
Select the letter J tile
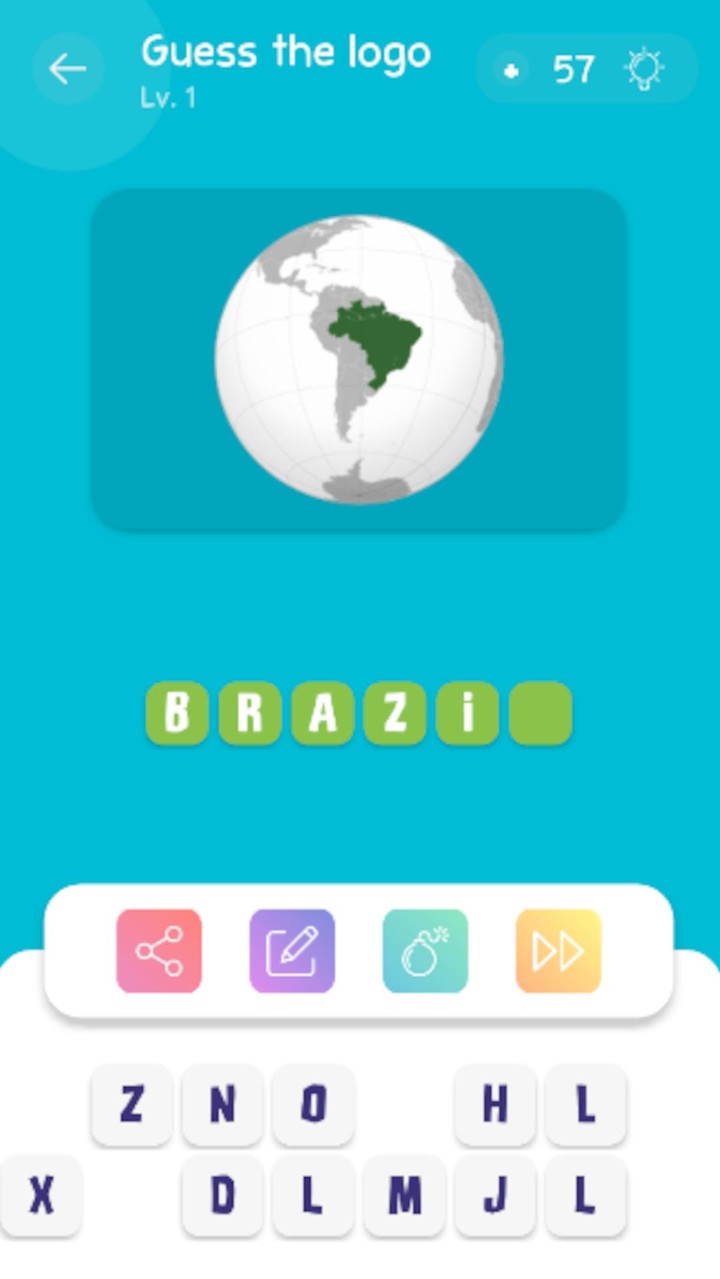tap(495, 1196)
